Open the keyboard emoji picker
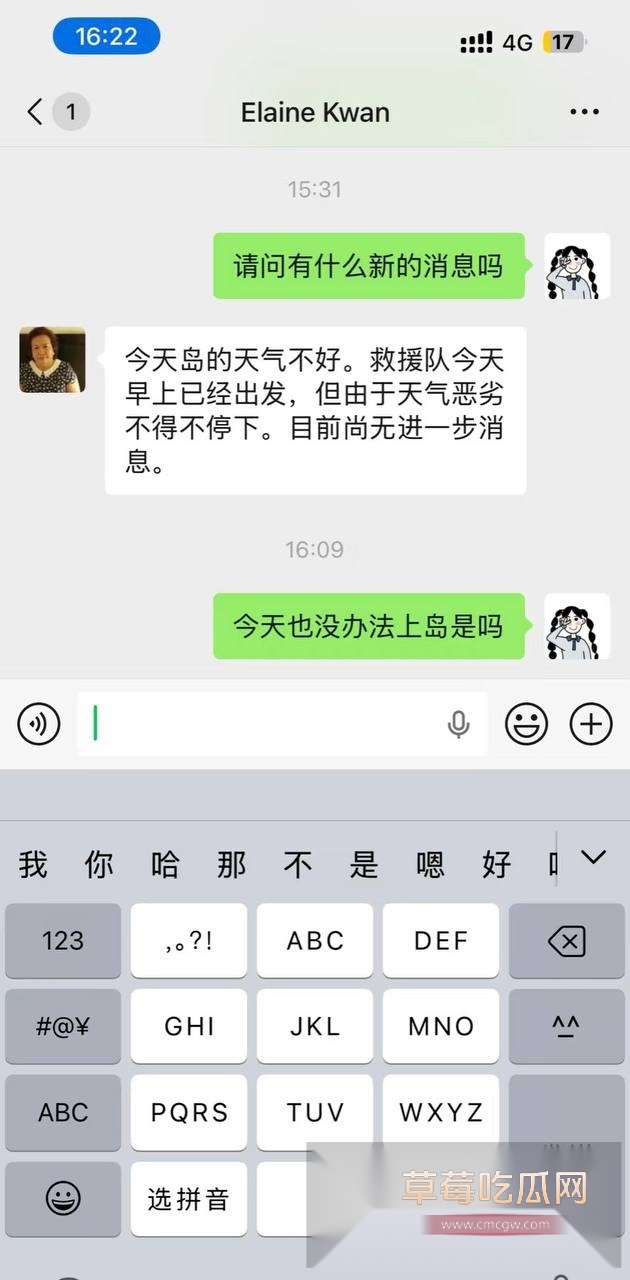630x1280 pixels. [63, 1198]
